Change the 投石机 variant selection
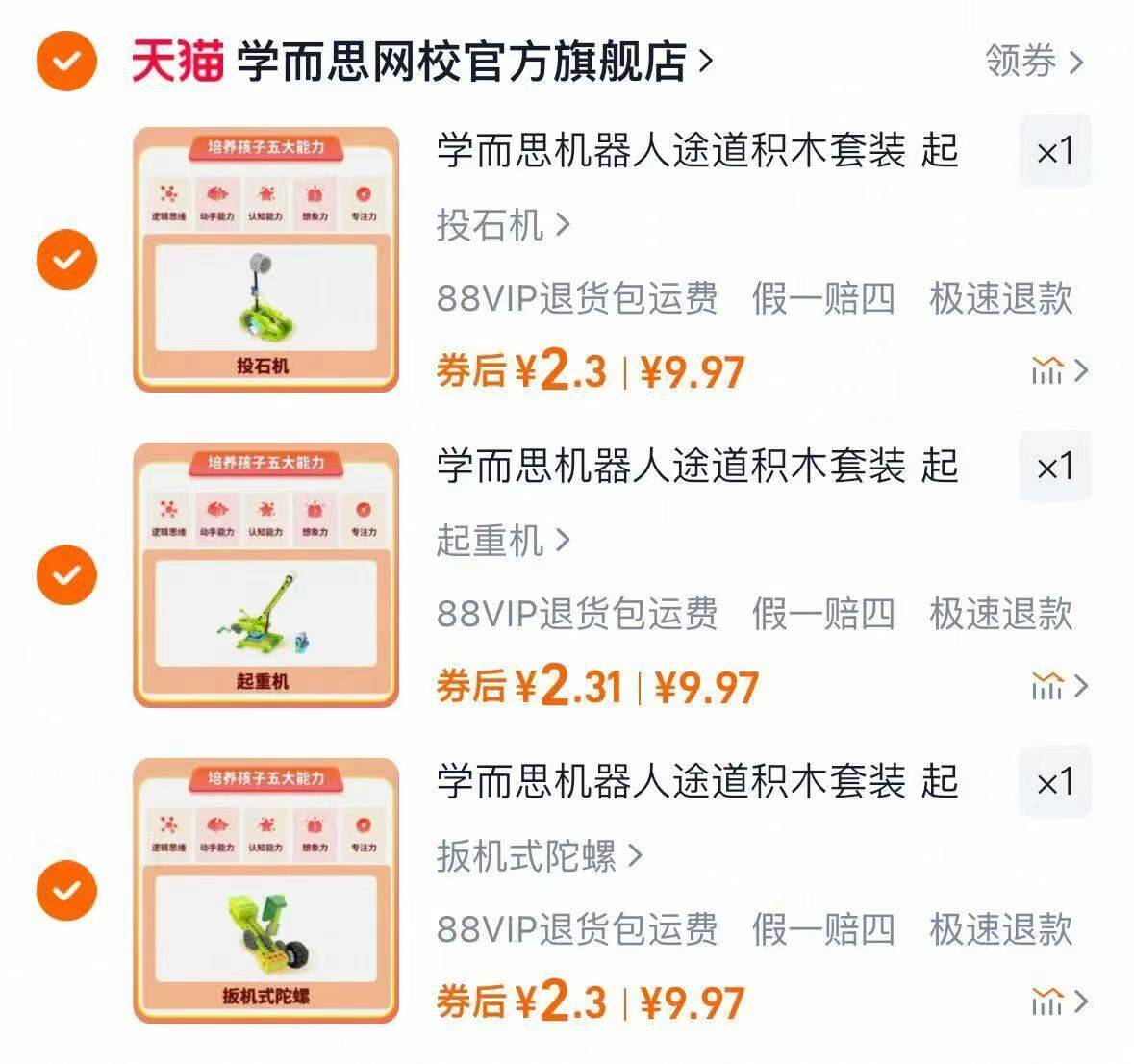This screenshot has width=1134, height=1064. point(502,225)
